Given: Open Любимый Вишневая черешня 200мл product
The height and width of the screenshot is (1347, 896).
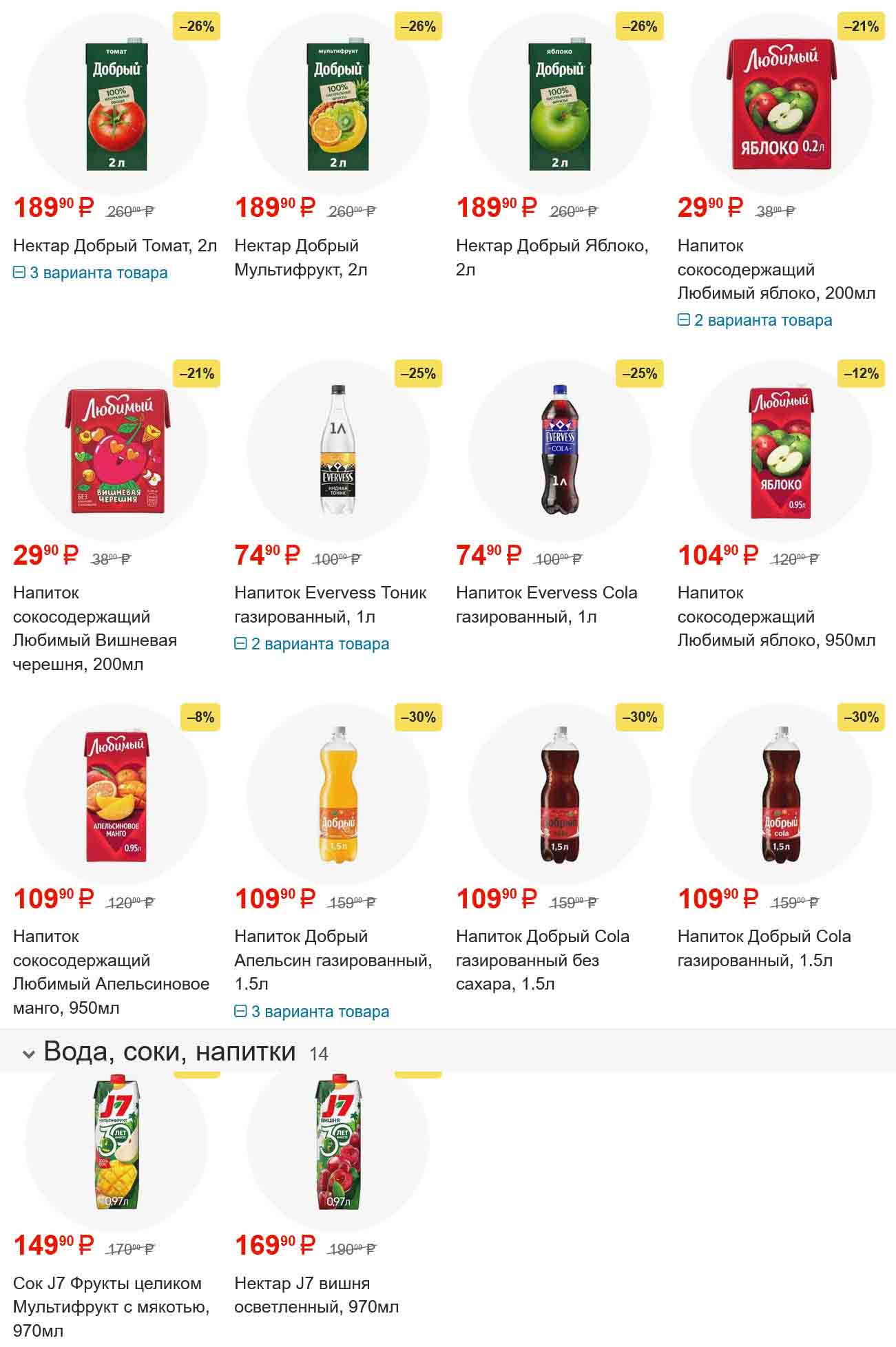Looking at the screenshot, I should [x=95, y=628].
